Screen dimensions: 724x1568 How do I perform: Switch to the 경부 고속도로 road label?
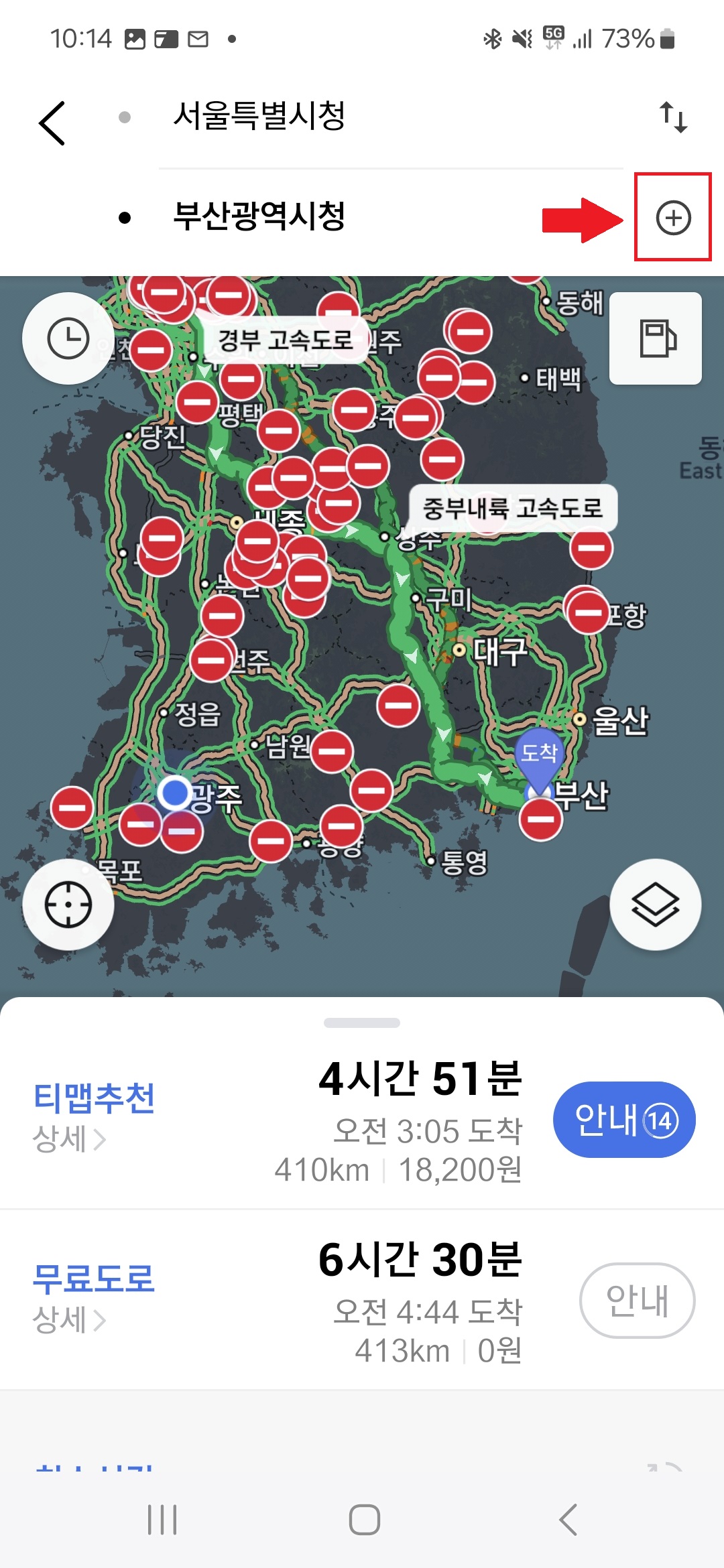tap(284, 340)
